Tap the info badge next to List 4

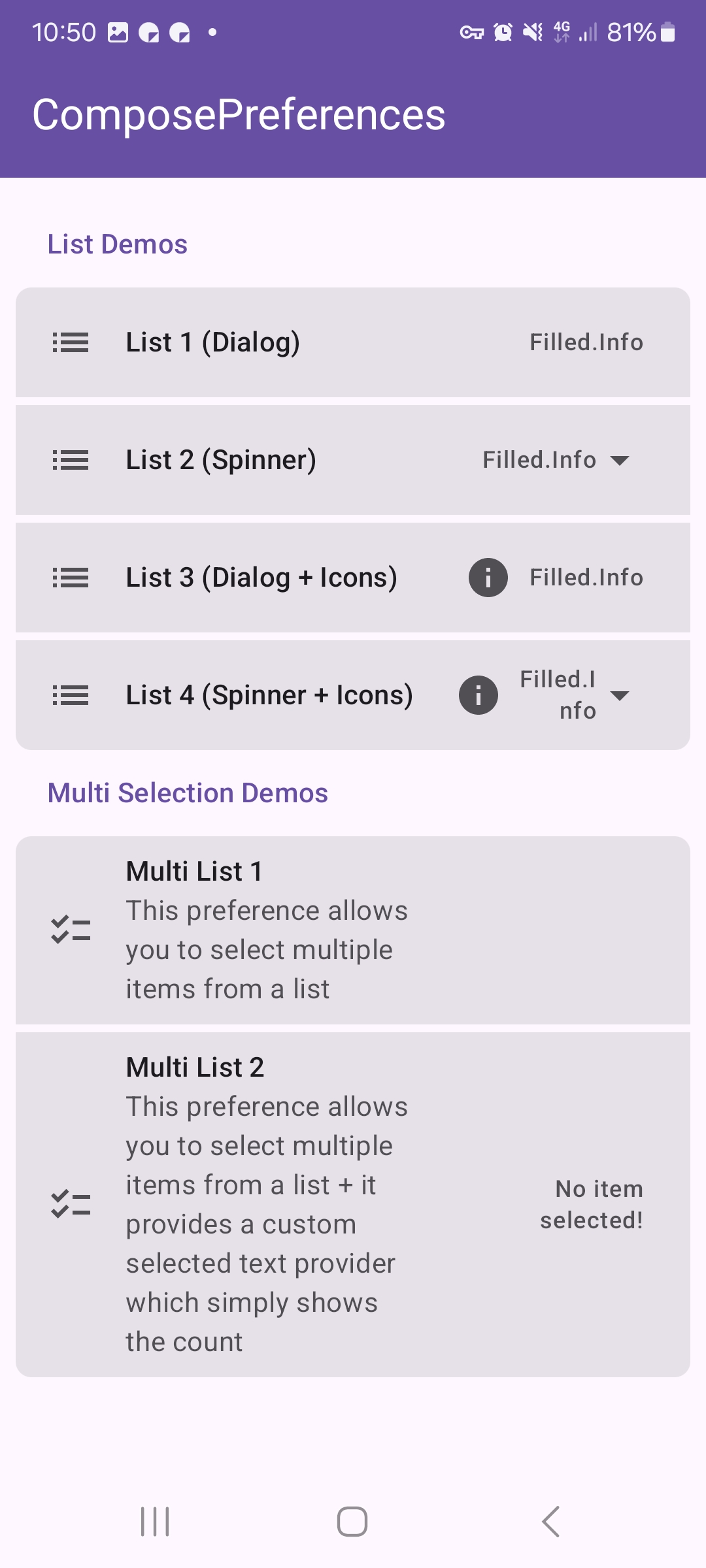tap(479, 695)
